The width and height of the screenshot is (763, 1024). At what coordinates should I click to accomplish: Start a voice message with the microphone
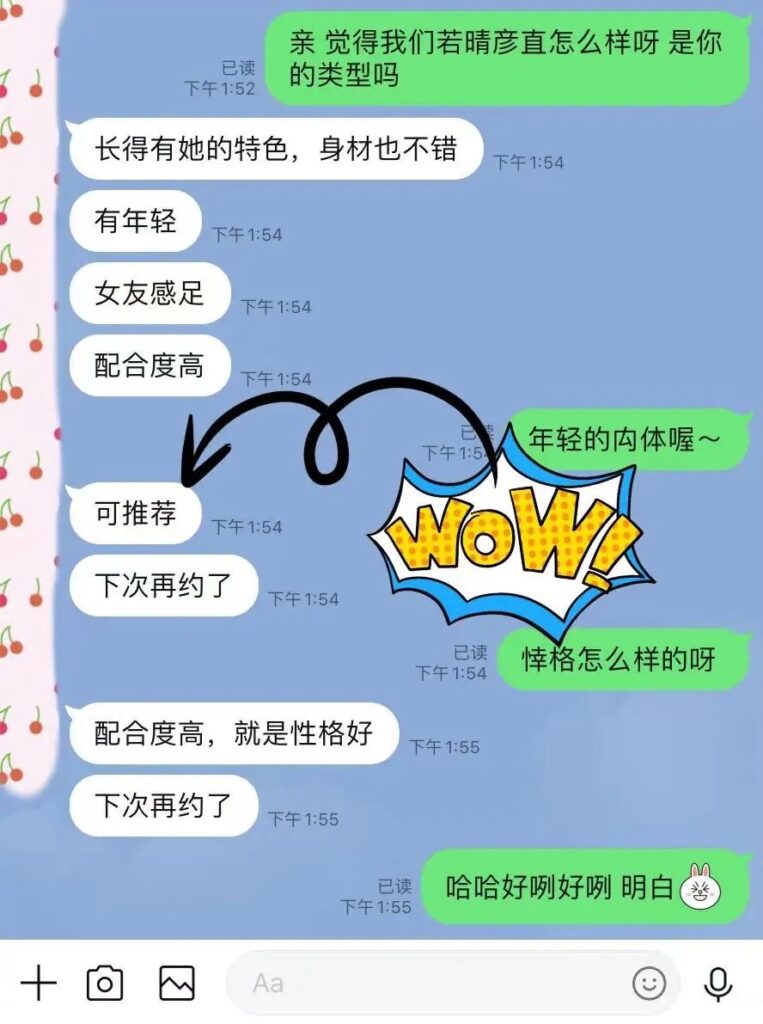click(717, 984)
